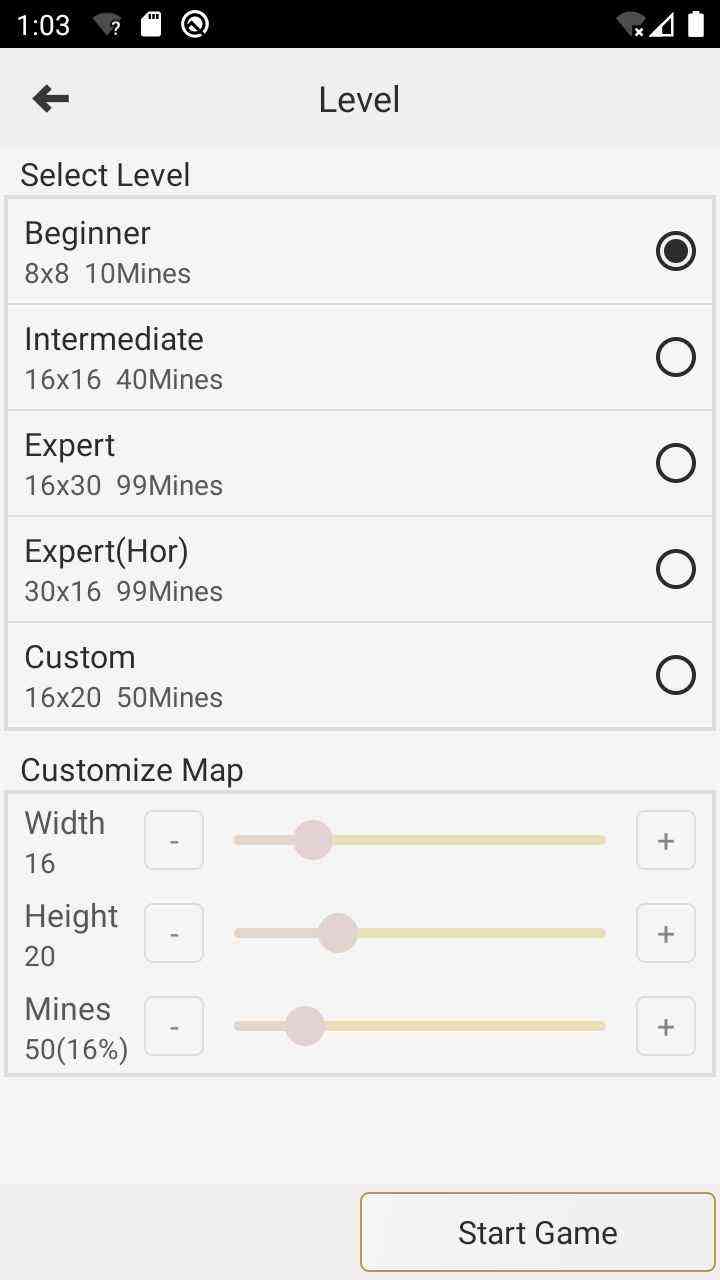Decrease Width with minus button
The image size is (720, 1280).
[174, 841]
